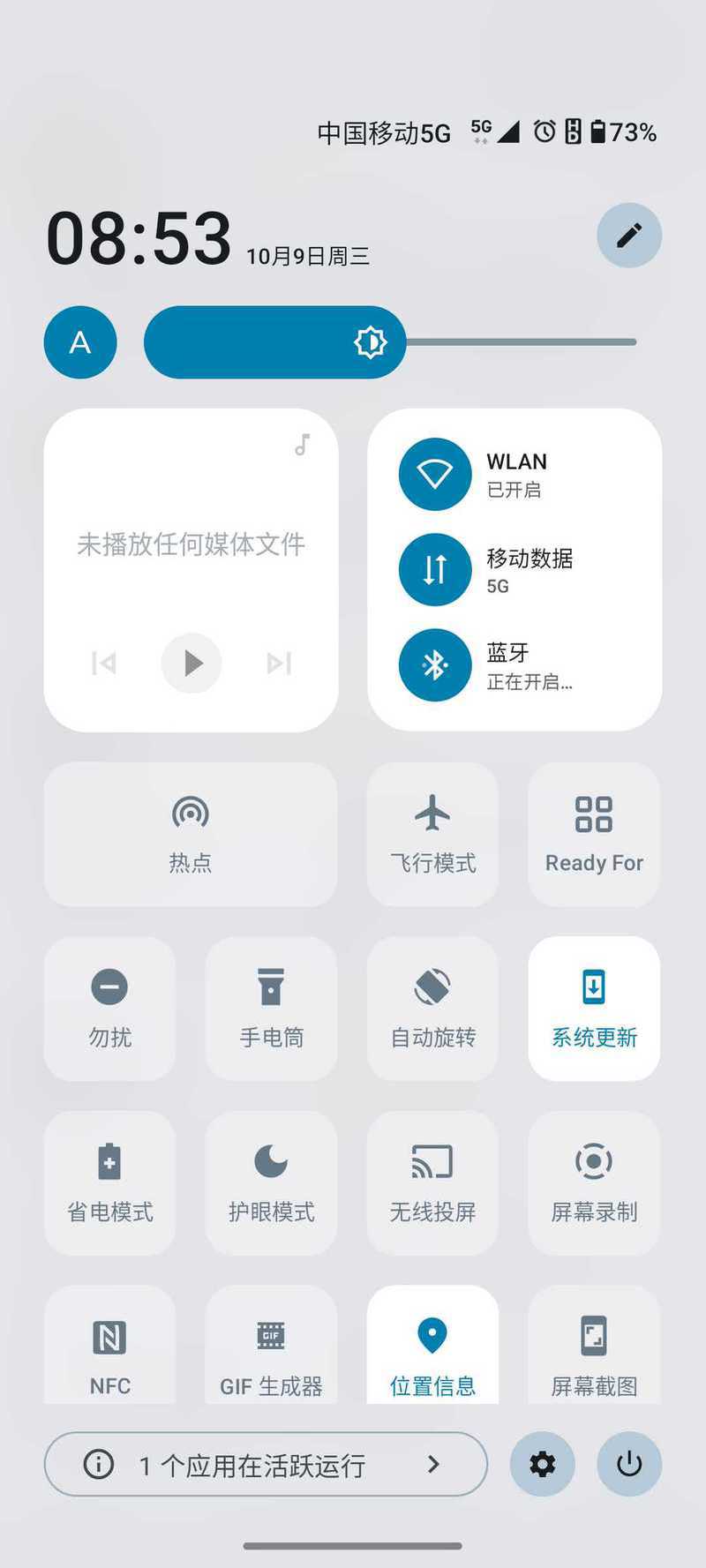Open settings via the gear icon
The image size is (706, 1568).
pyautogui.click(x=543, y=1465)
